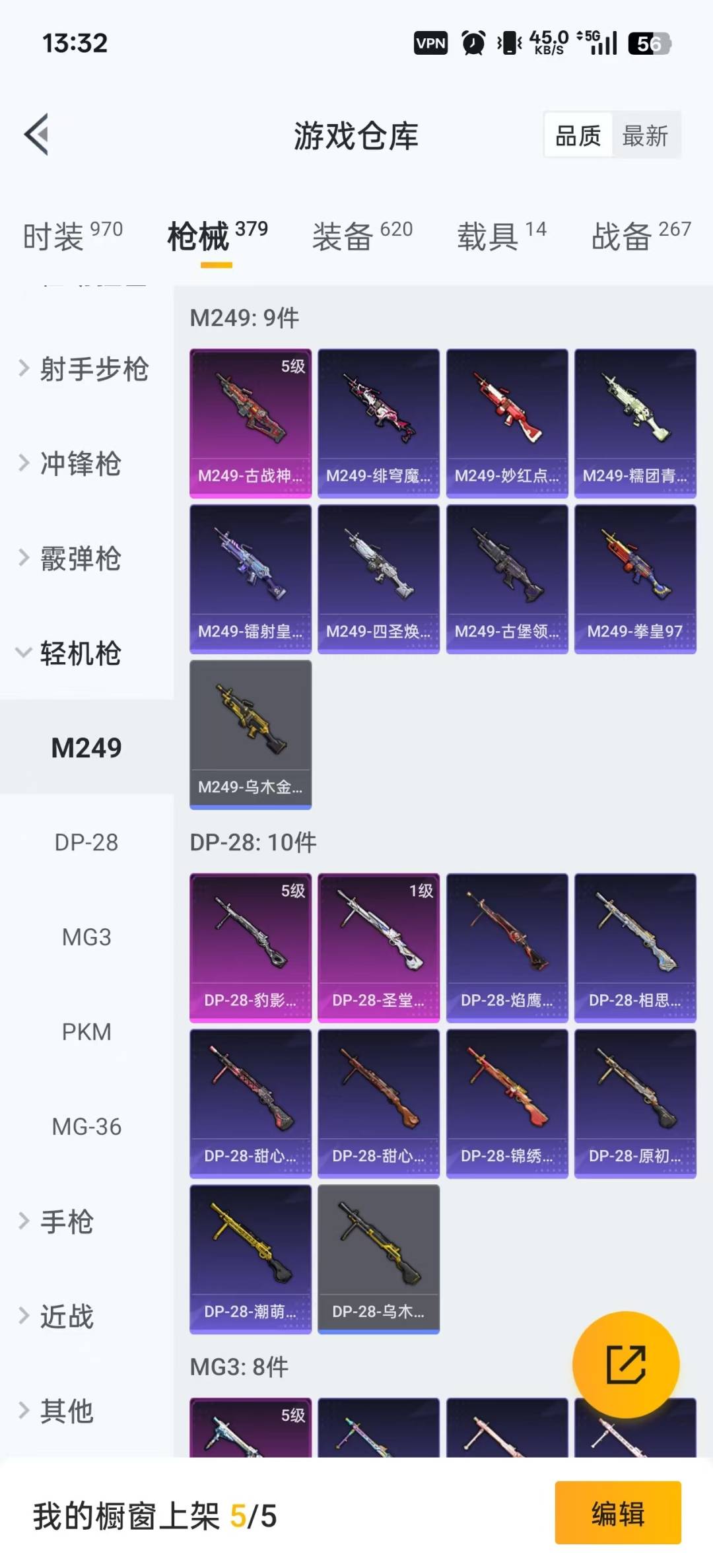Expand the 手枪 category

point(66,1221)
